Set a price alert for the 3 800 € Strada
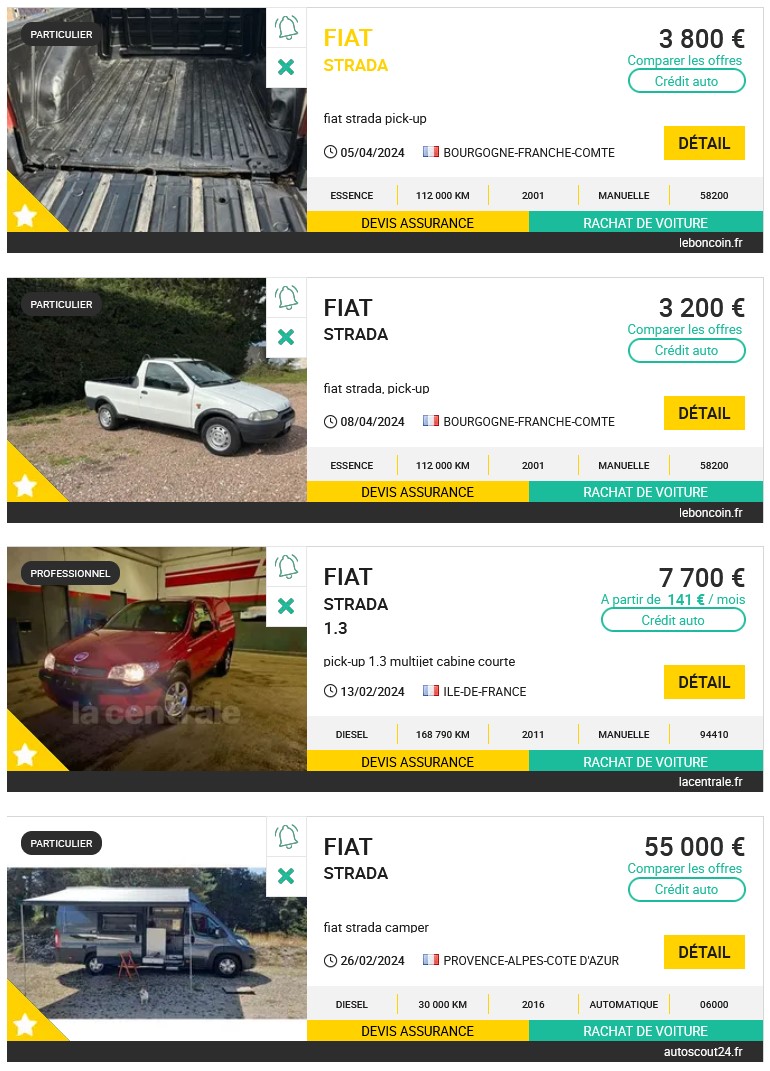Screen dimensions: 770x1071 click(287, 28)
